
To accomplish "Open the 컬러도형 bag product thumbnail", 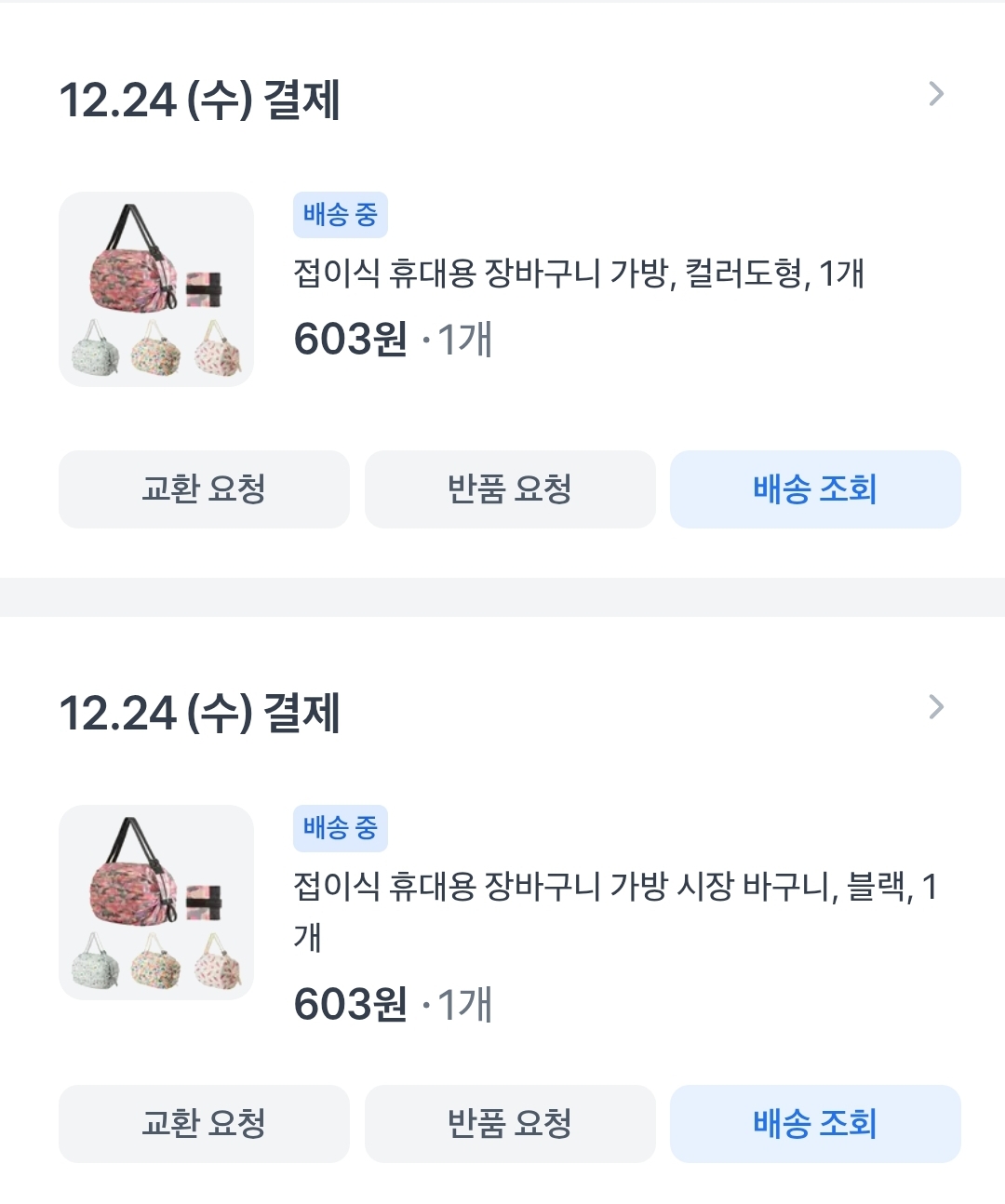I will pos(156,289).
